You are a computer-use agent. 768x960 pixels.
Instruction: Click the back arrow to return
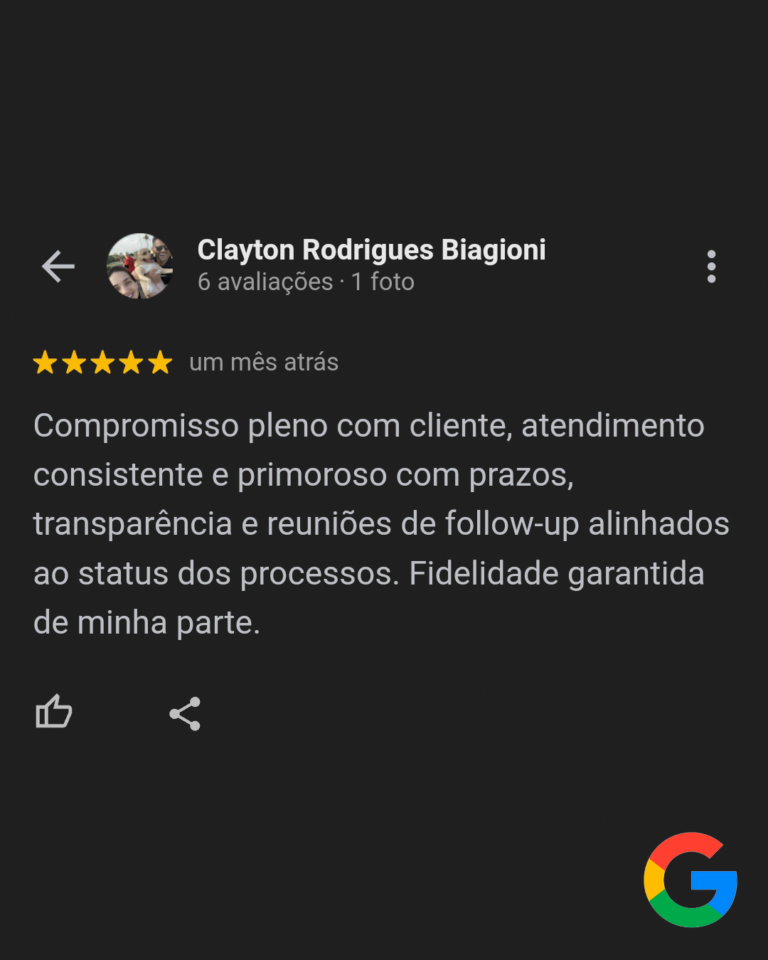(57, 266)
